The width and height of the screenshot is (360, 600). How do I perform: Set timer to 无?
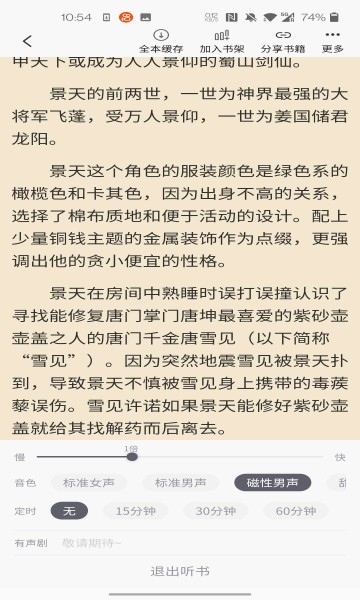pyautogui.click(x=69, y=511)
